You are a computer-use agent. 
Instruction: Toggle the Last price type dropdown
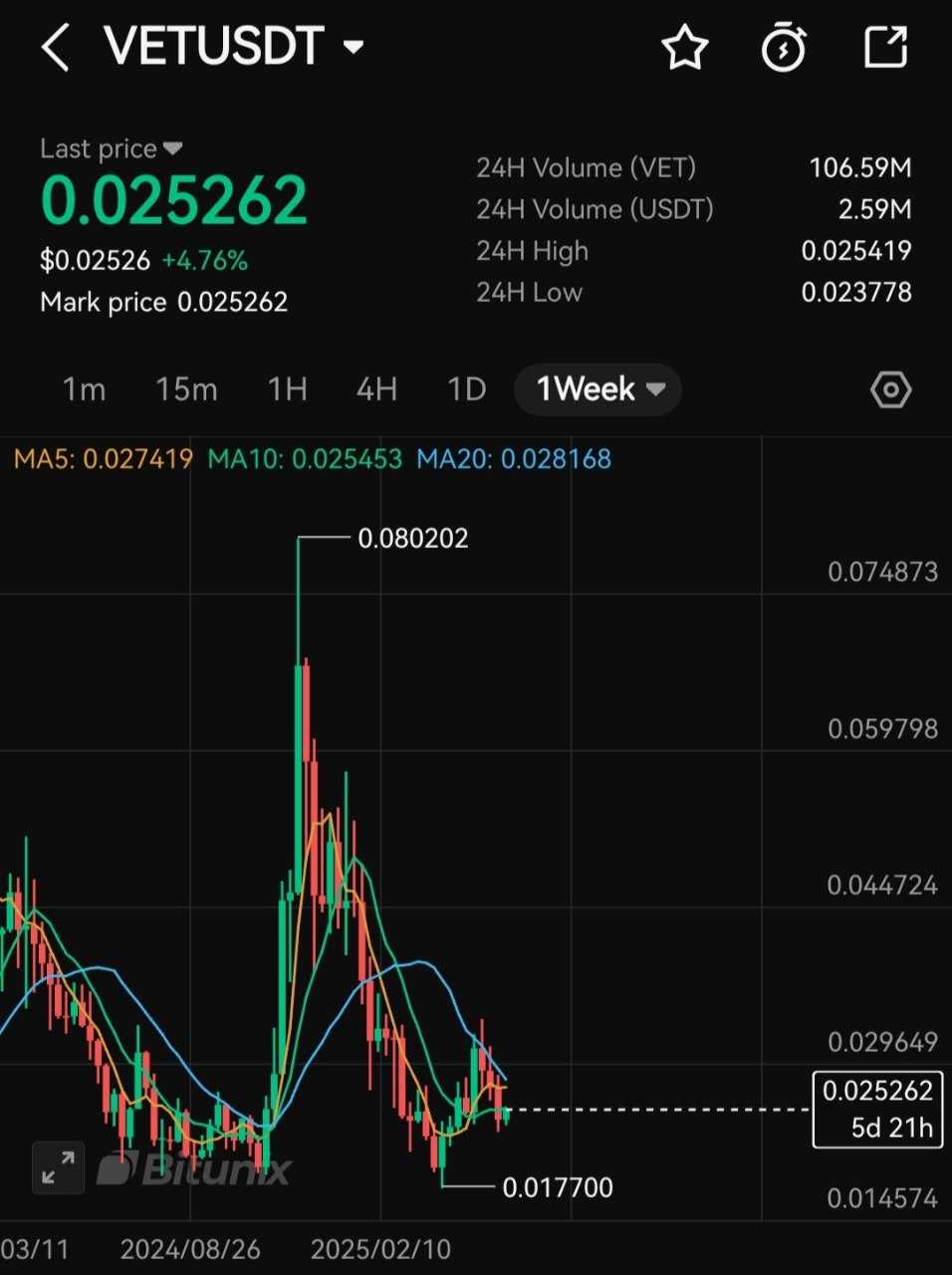click(x=172, y=149)
